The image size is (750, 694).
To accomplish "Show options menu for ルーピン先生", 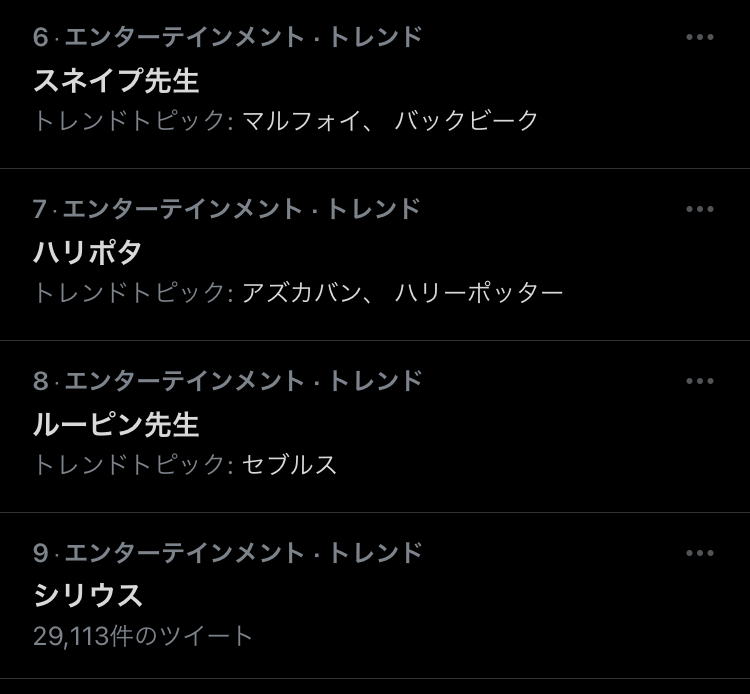I will [x=700, y=382].
